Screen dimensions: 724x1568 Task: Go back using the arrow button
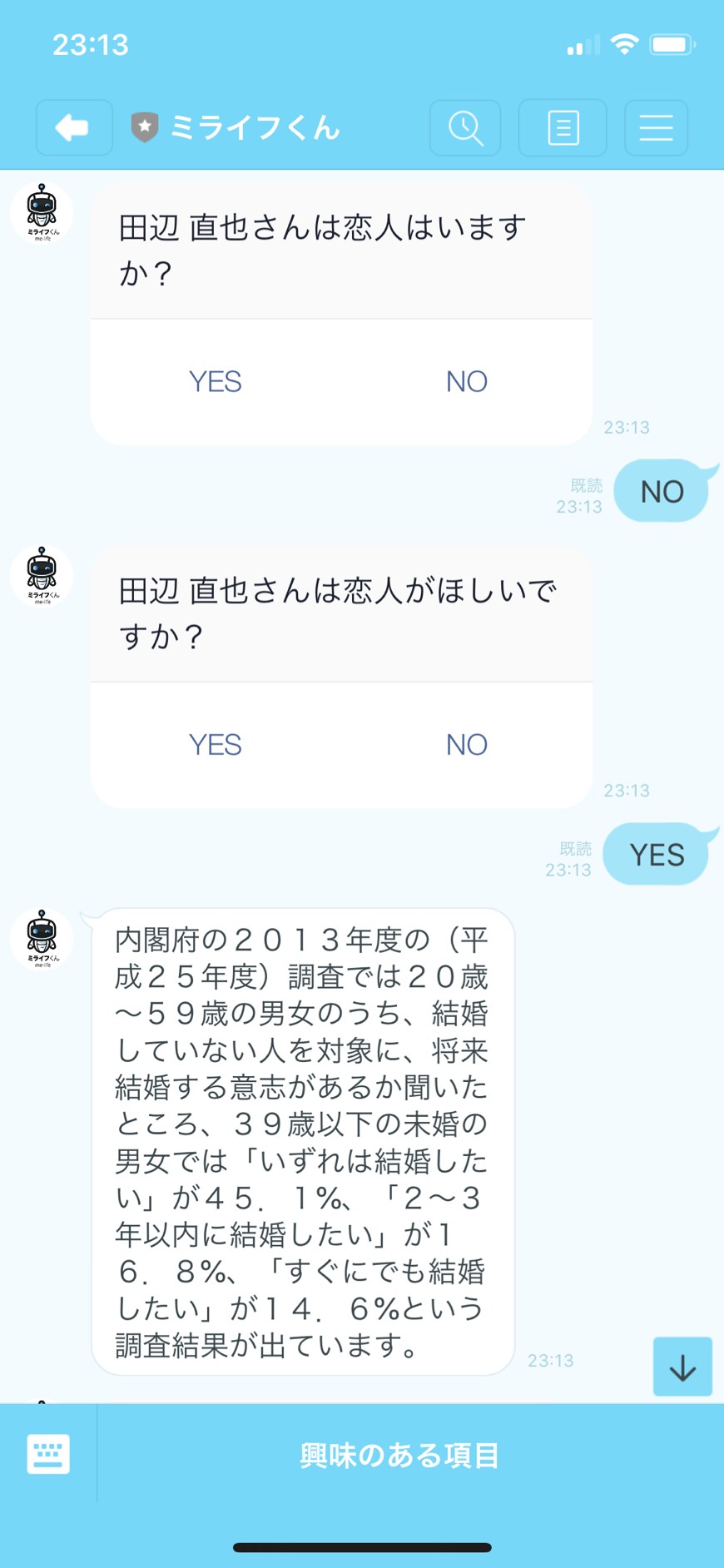[73, 128]
